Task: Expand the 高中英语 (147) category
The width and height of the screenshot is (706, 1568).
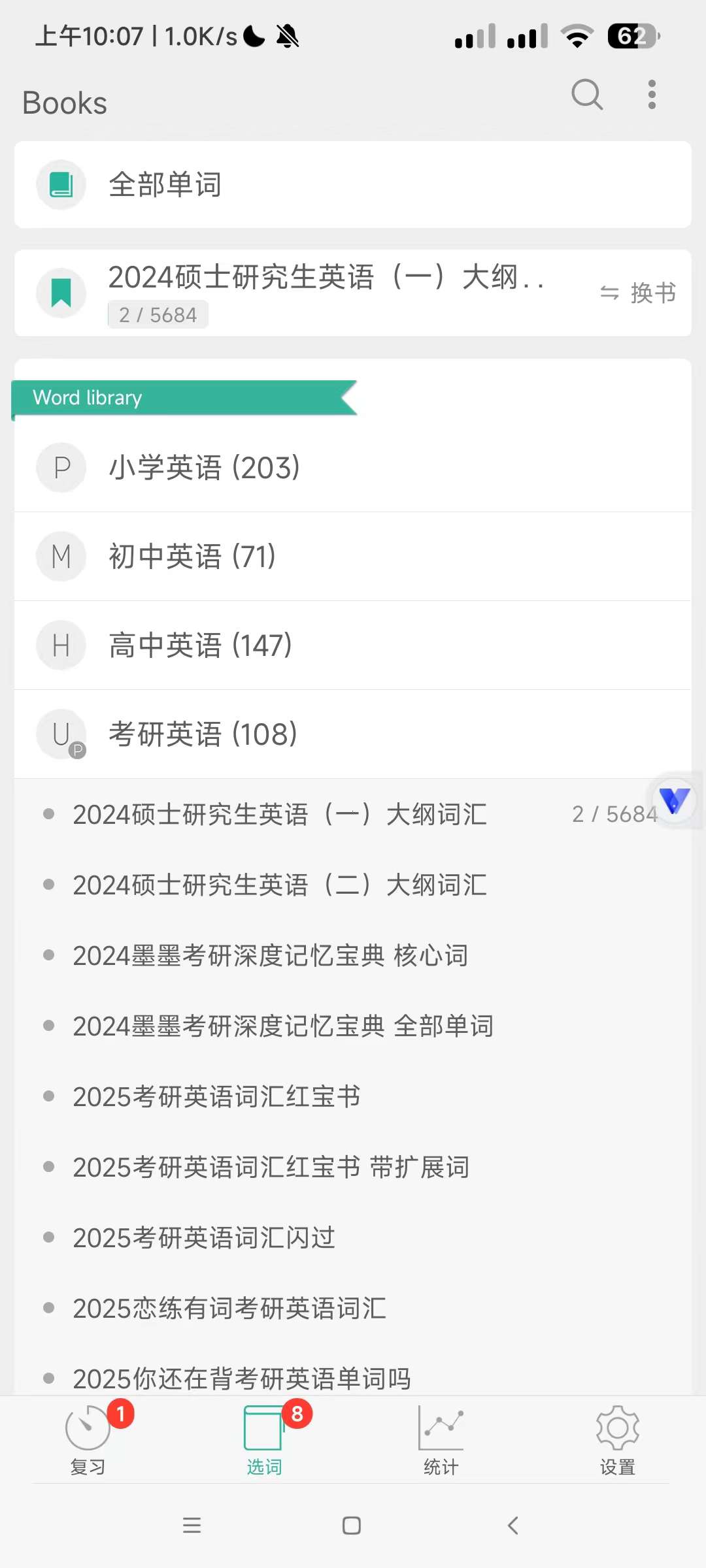Action: coord(353,645)
